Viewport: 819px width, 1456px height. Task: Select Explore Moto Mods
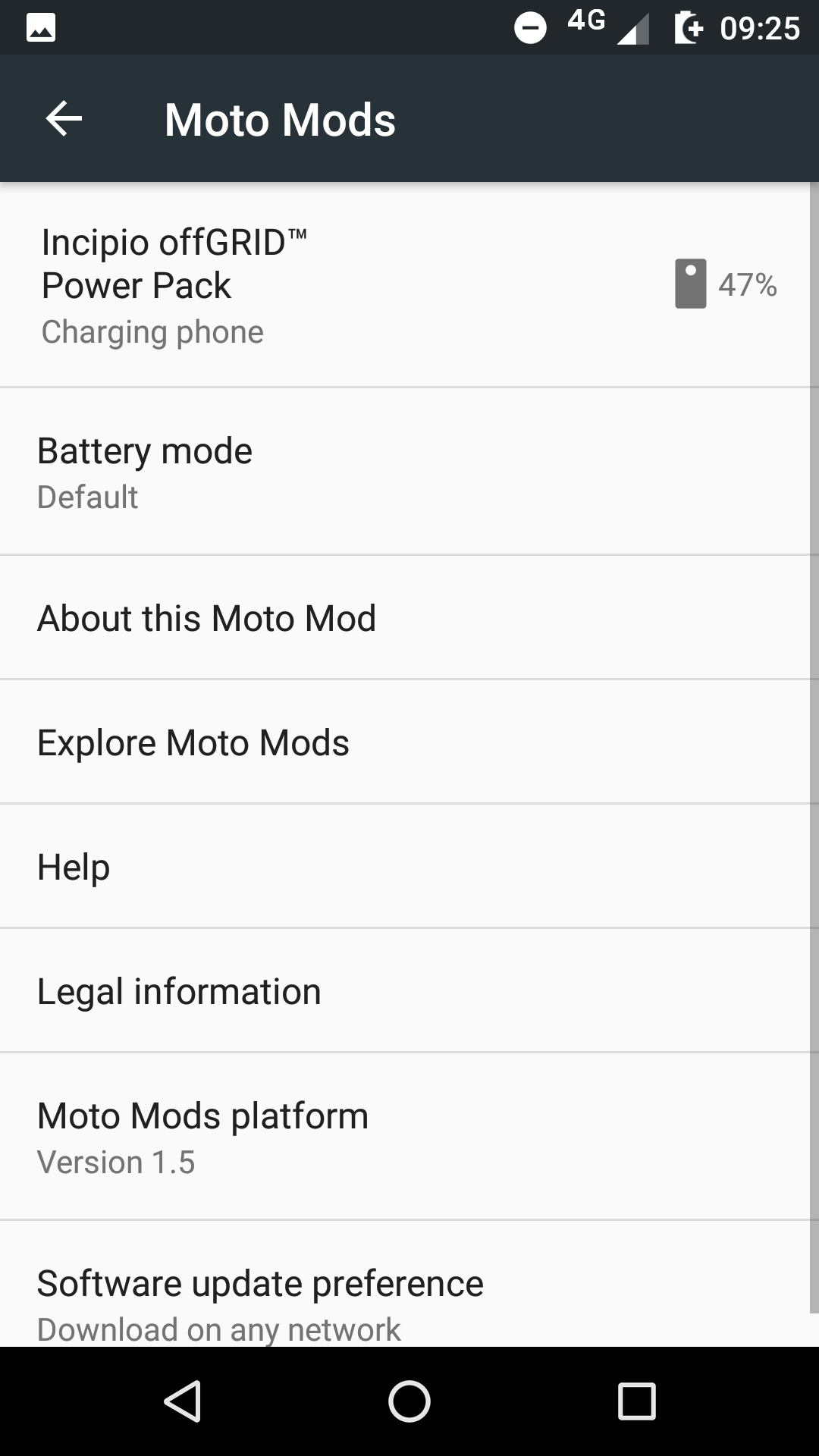409,742
